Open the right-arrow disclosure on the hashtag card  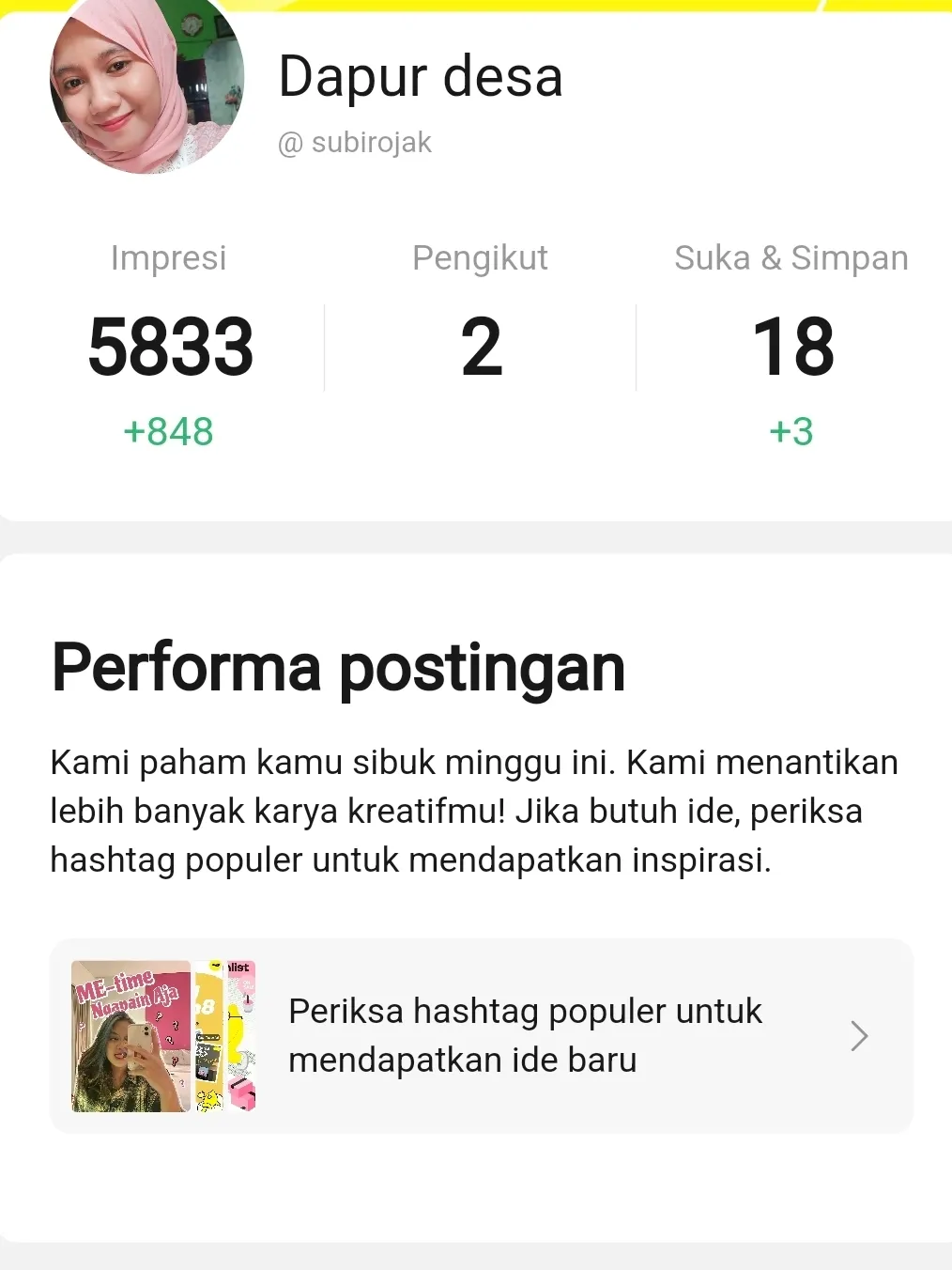coord(859,1036)
